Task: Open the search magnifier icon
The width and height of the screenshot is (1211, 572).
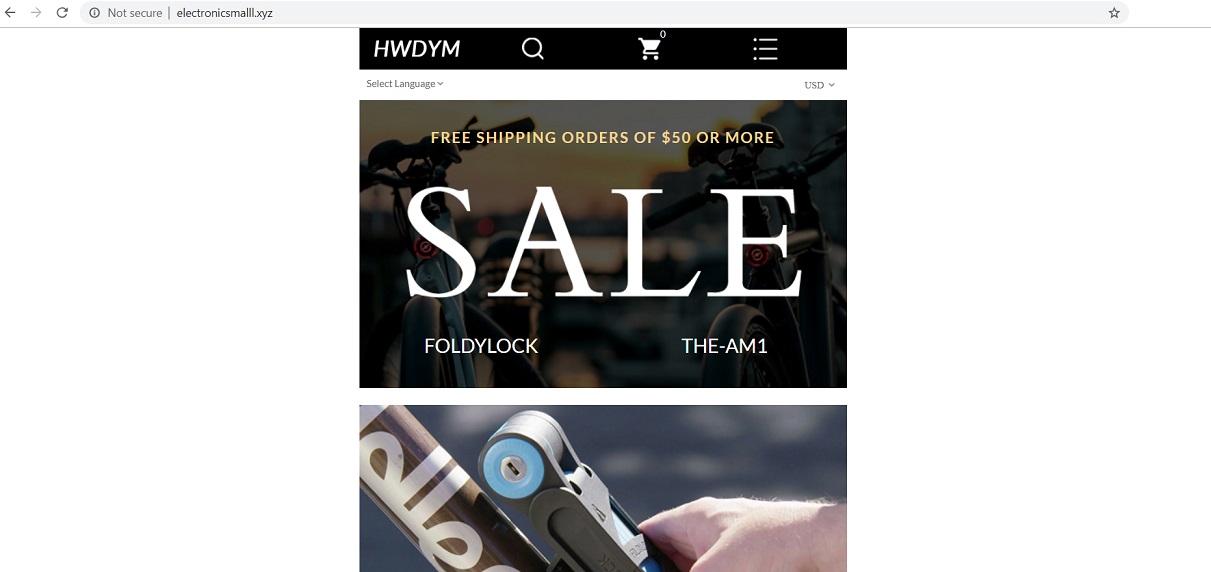Action: pyautogui.click(x=533, y=49)
